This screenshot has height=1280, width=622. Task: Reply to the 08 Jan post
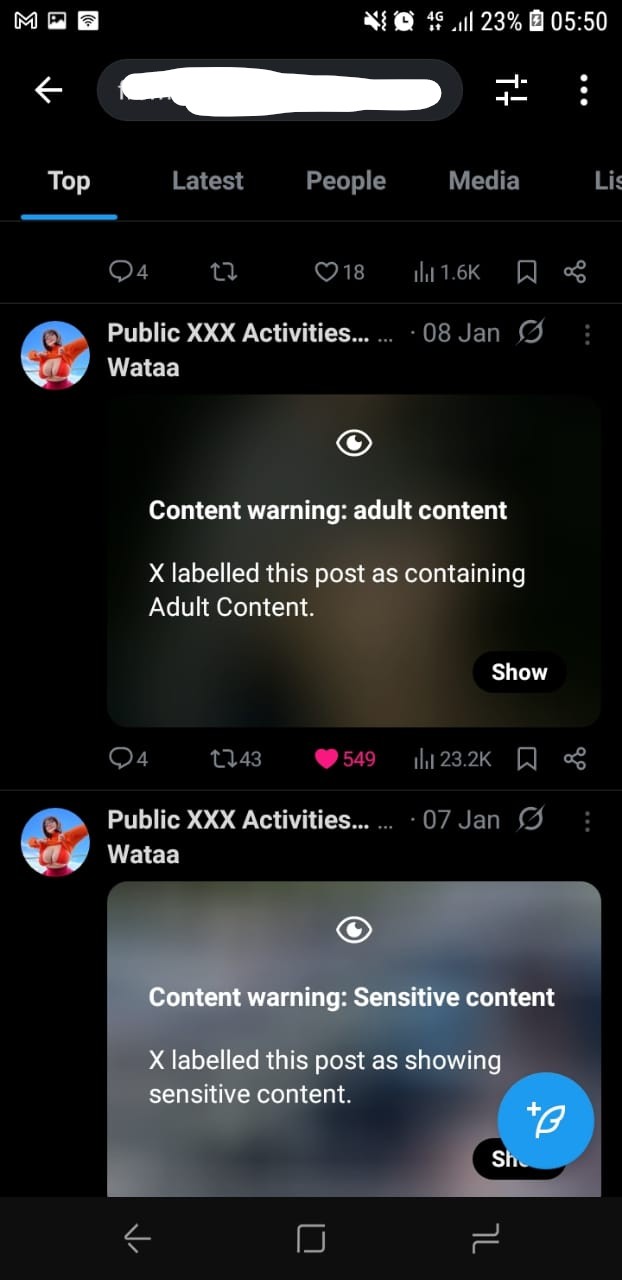tap(120, 759)
